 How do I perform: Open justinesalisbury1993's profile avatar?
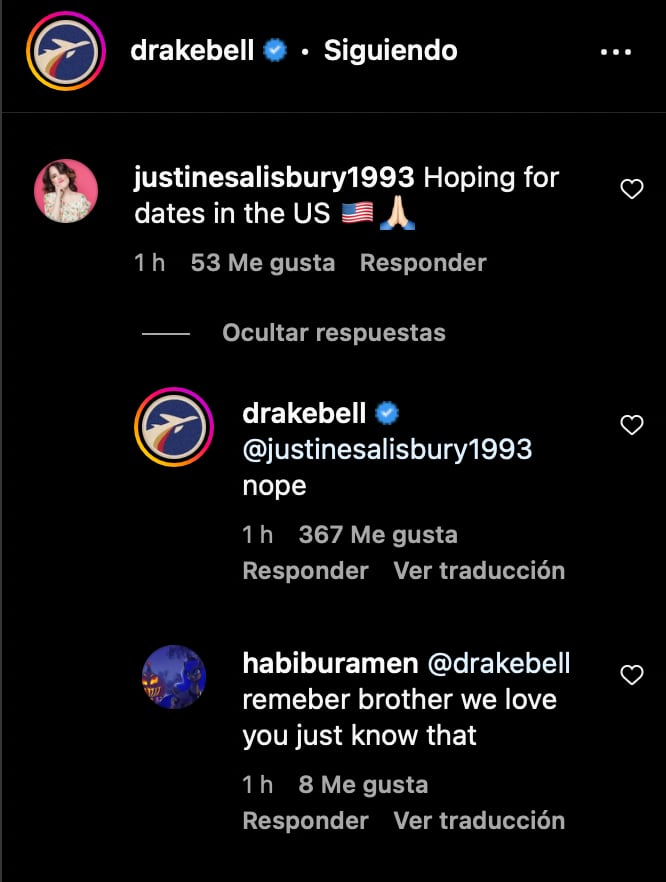pyautogui.click(x=66, y=190)
